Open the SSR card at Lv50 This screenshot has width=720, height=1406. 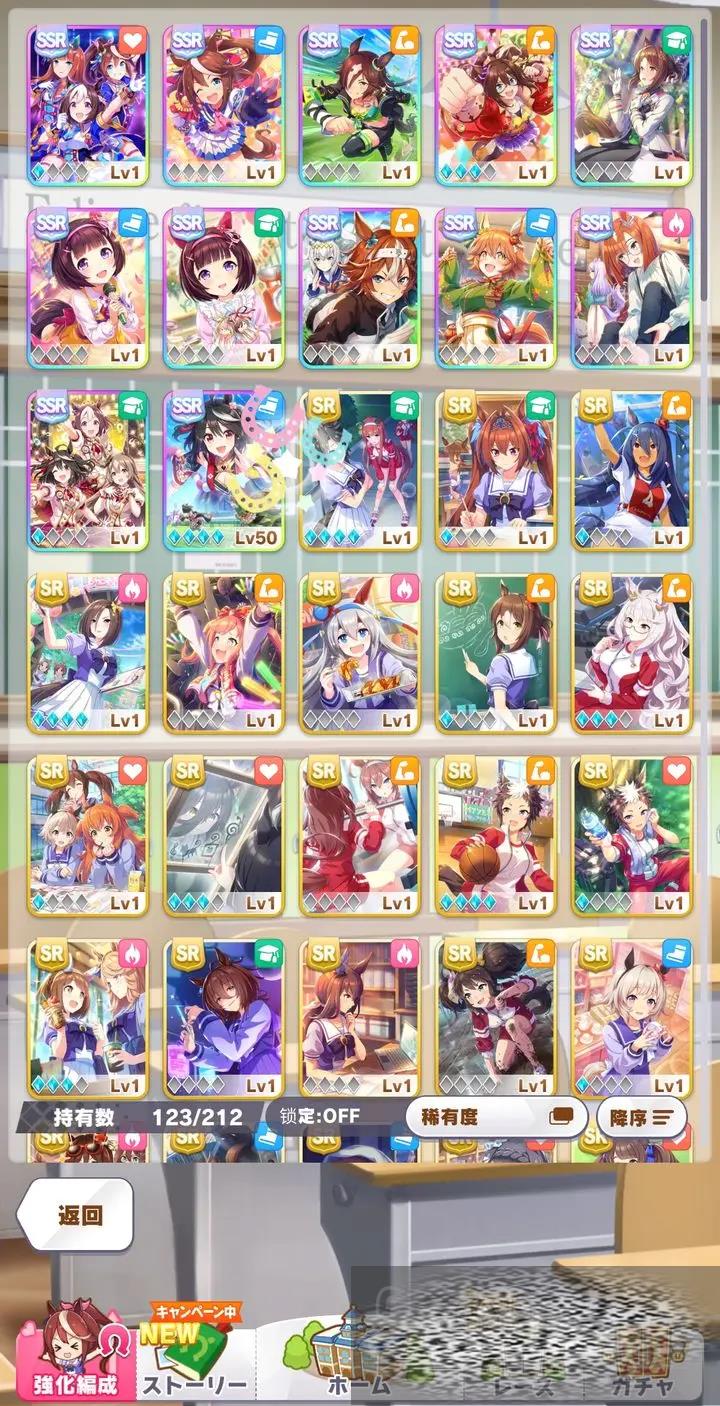224,470
